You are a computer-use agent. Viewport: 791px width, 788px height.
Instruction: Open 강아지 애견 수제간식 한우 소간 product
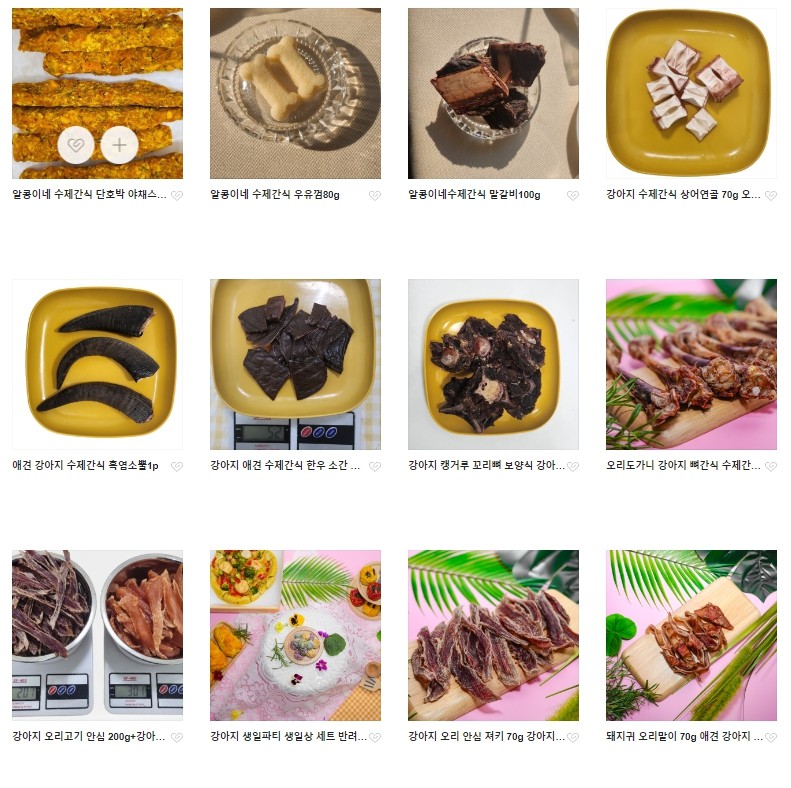295,364
